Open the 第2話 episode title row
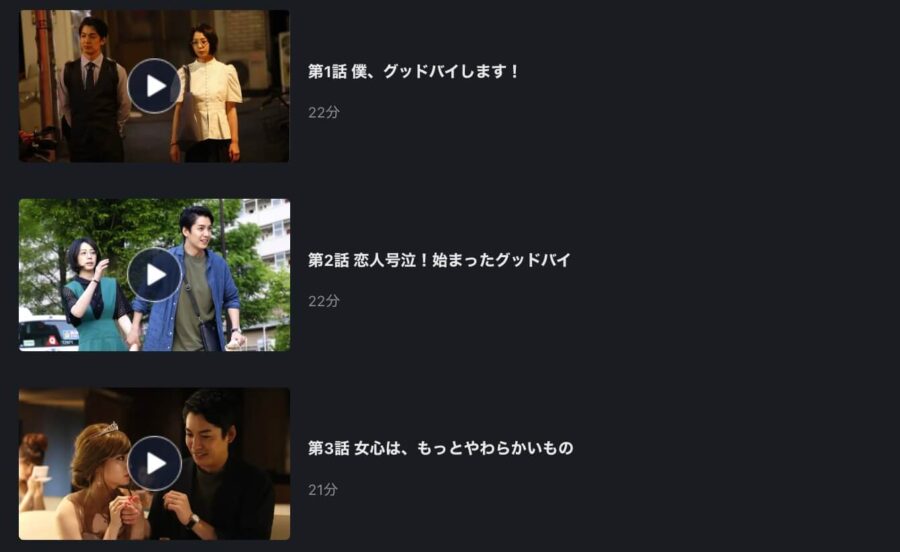The width and height of the screenshot is (900, 552). [439, 260]
